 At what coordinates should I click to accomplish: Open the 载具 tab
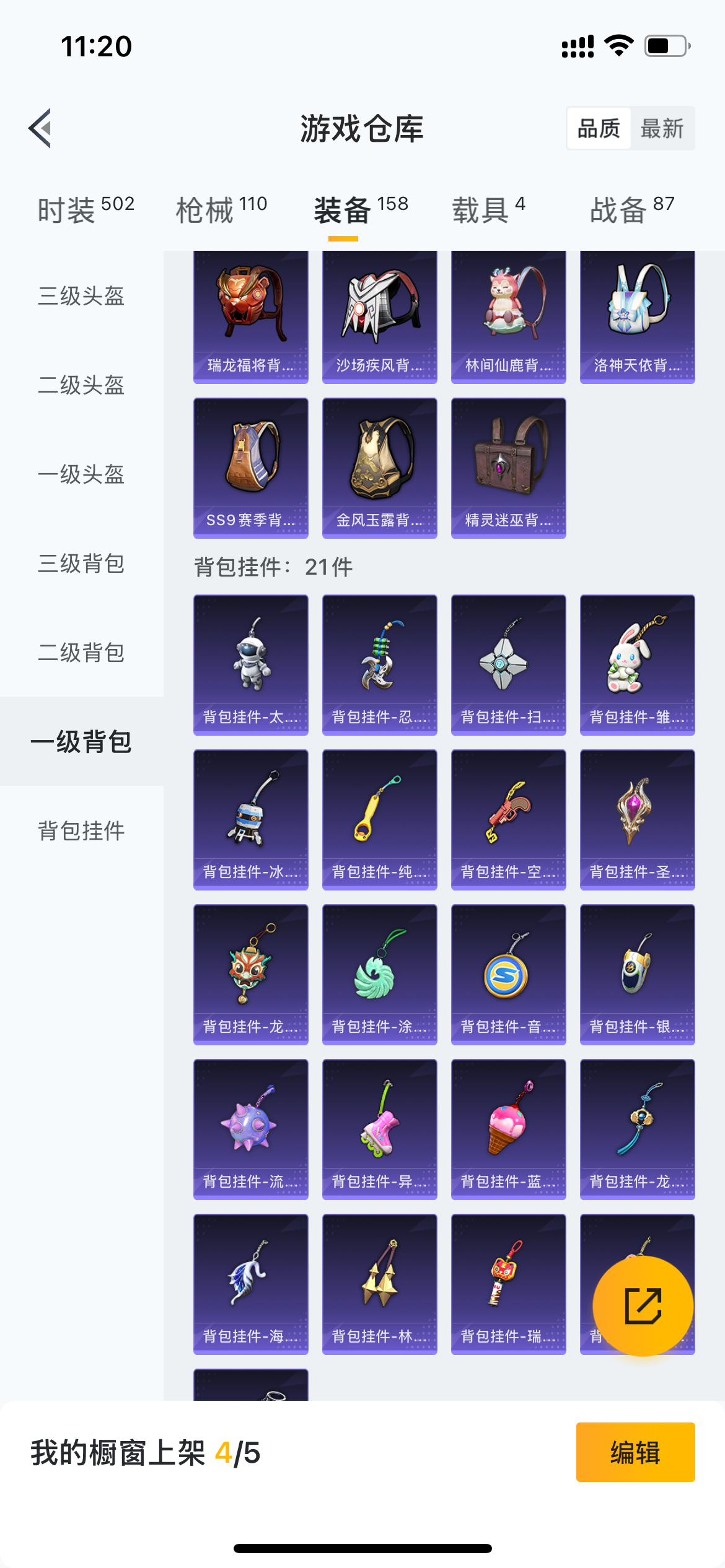(488, 209)
